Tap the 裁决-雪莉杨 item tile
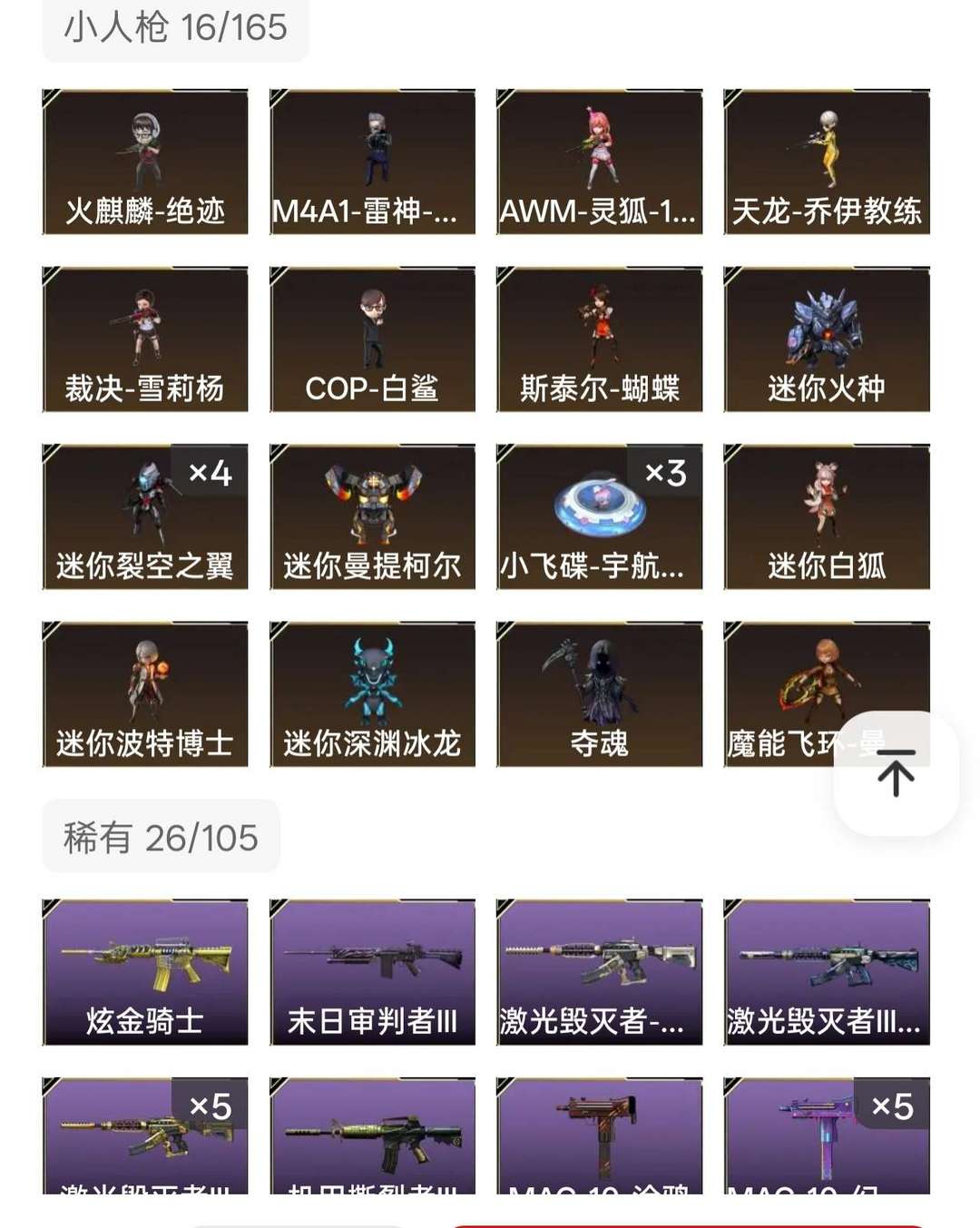980x1228 pixels. (145, 339)
